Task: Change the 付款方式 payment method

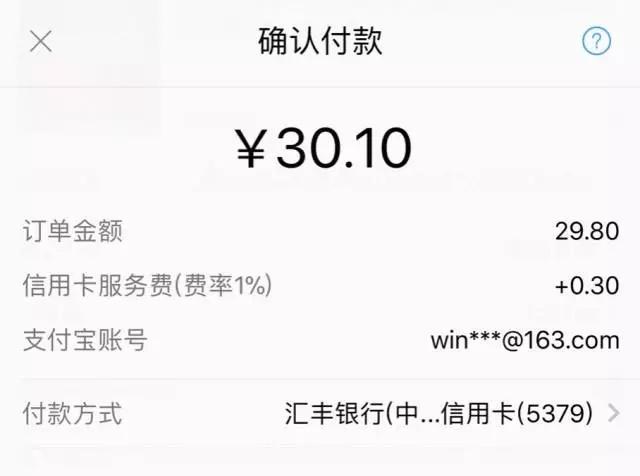Action: (x=450, y=412)
